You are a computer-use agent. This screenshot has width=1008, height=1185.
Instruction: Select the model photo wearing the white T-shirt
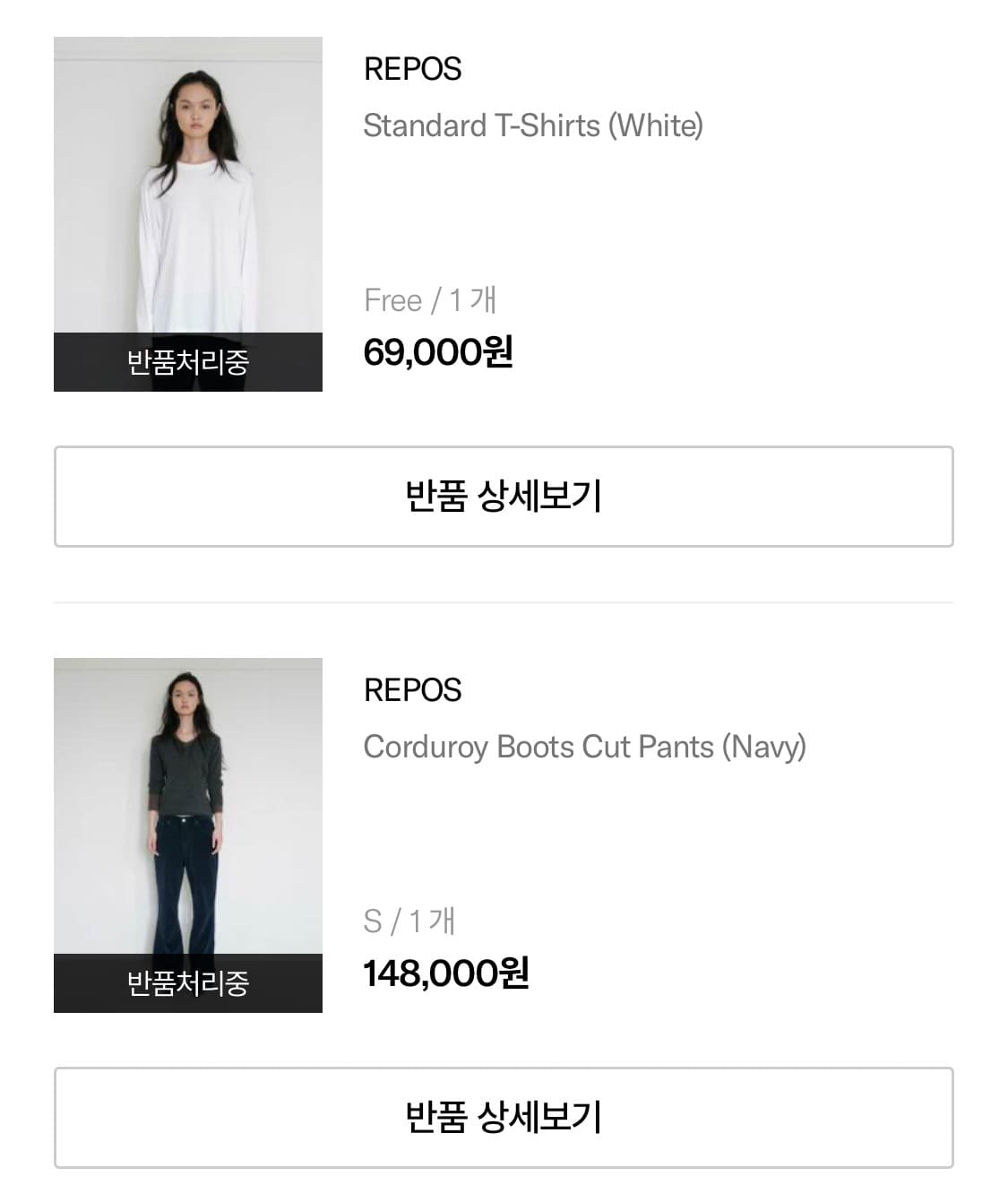(x=187, y=179)
